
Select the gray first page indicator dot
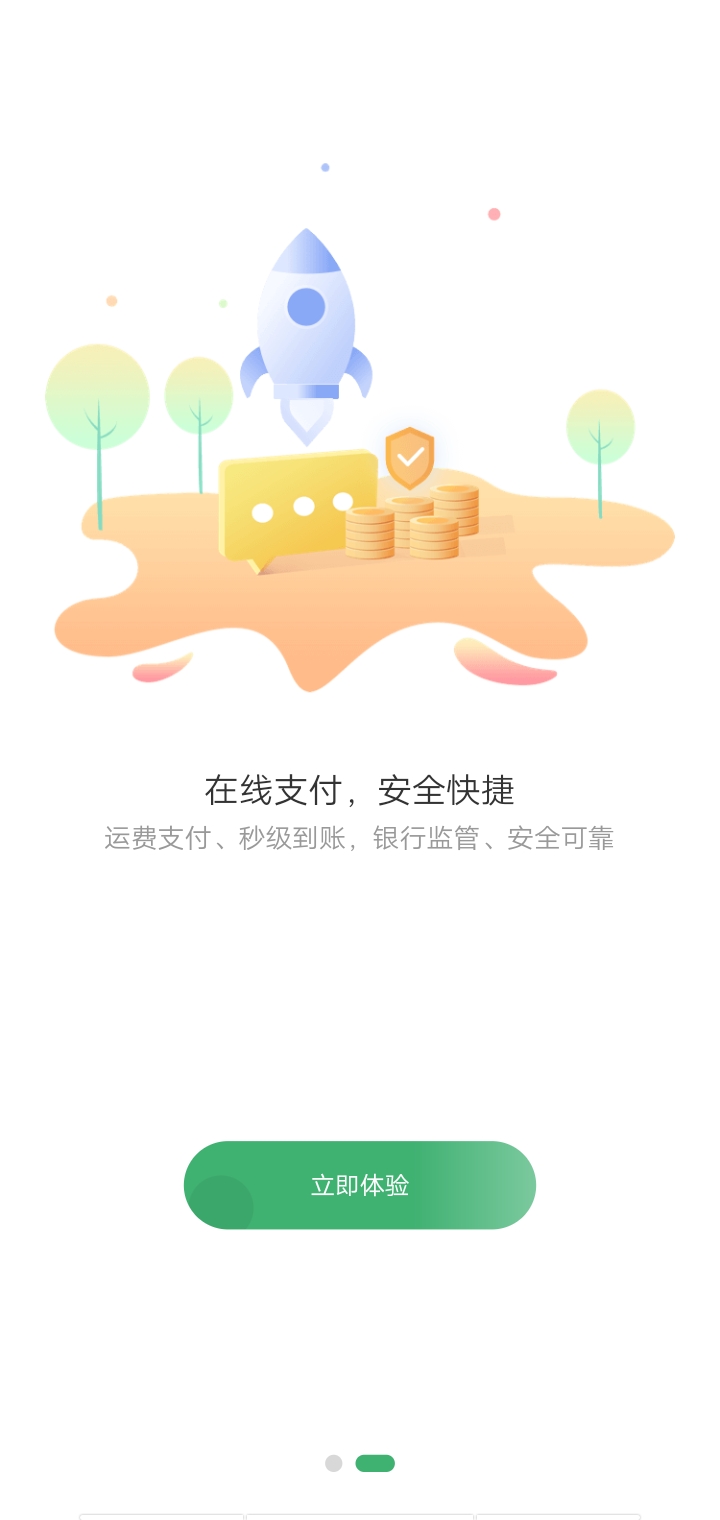point(333,1463)
